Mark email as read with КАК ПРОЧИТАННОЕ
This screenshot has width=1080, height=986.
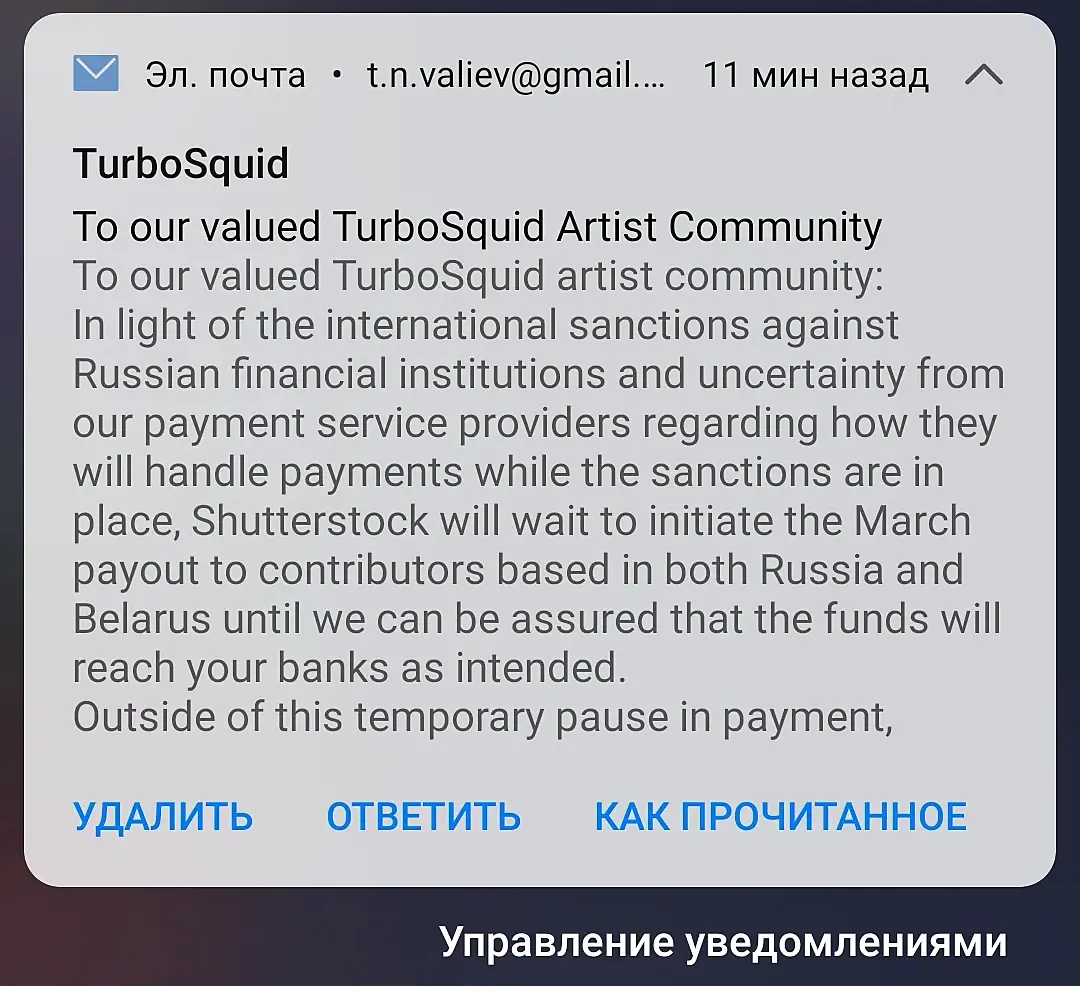coord(780,817)
